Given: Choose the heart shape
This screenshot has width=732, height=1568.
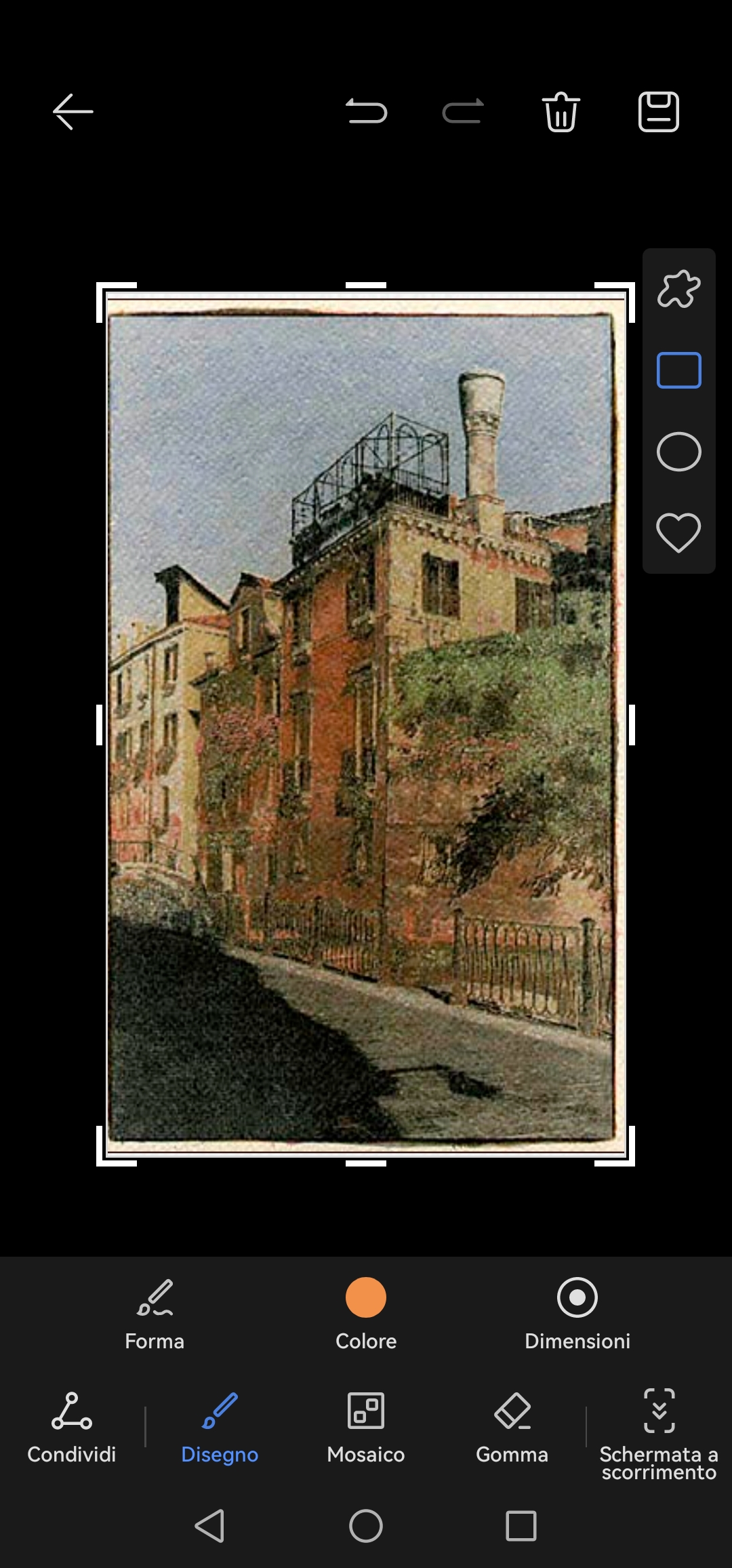Looking at the screenshot, I should [x=678, y=533].
